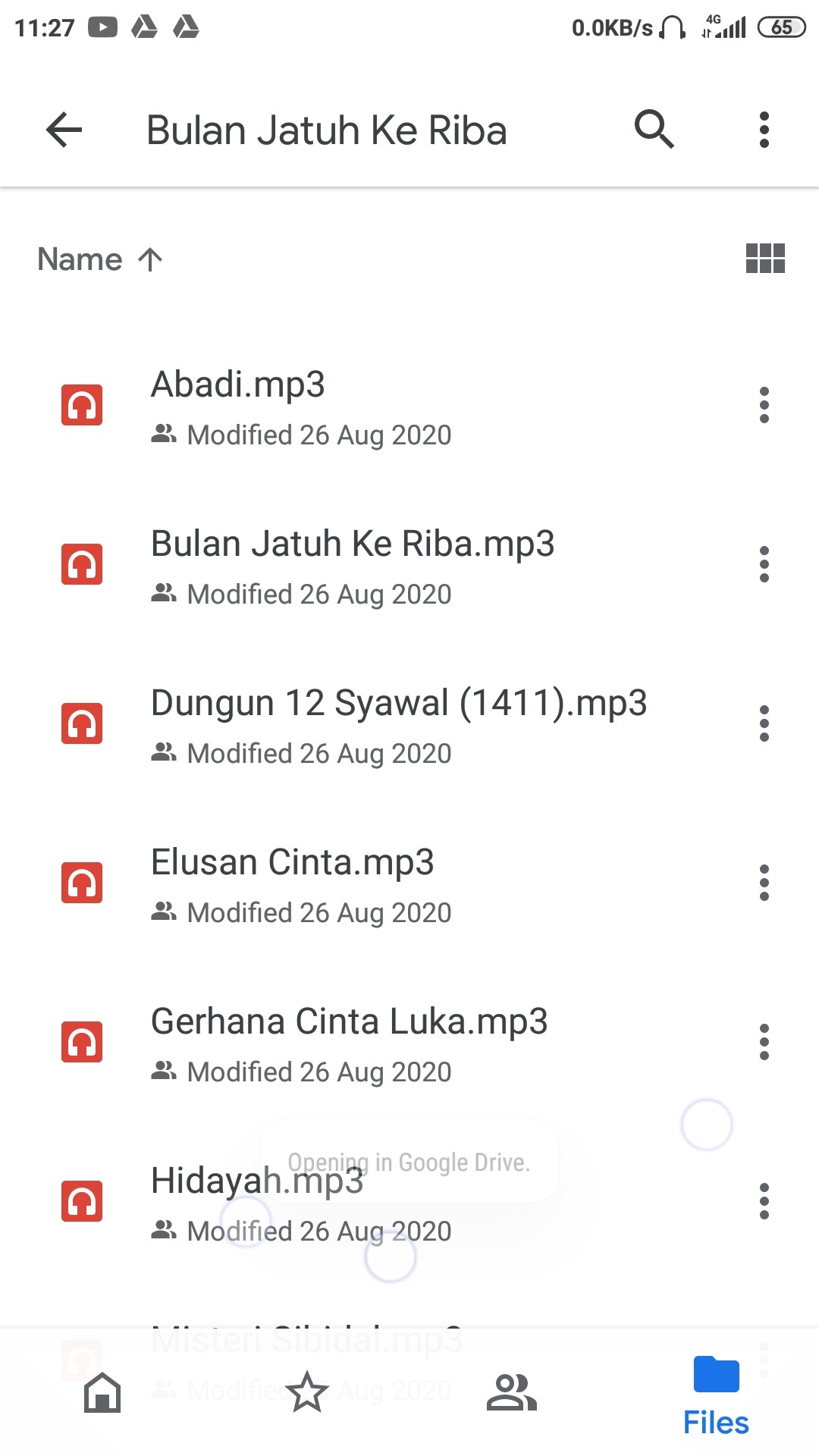Switch to the Starred tab

pyautogui.click(x=307, y=1392)
